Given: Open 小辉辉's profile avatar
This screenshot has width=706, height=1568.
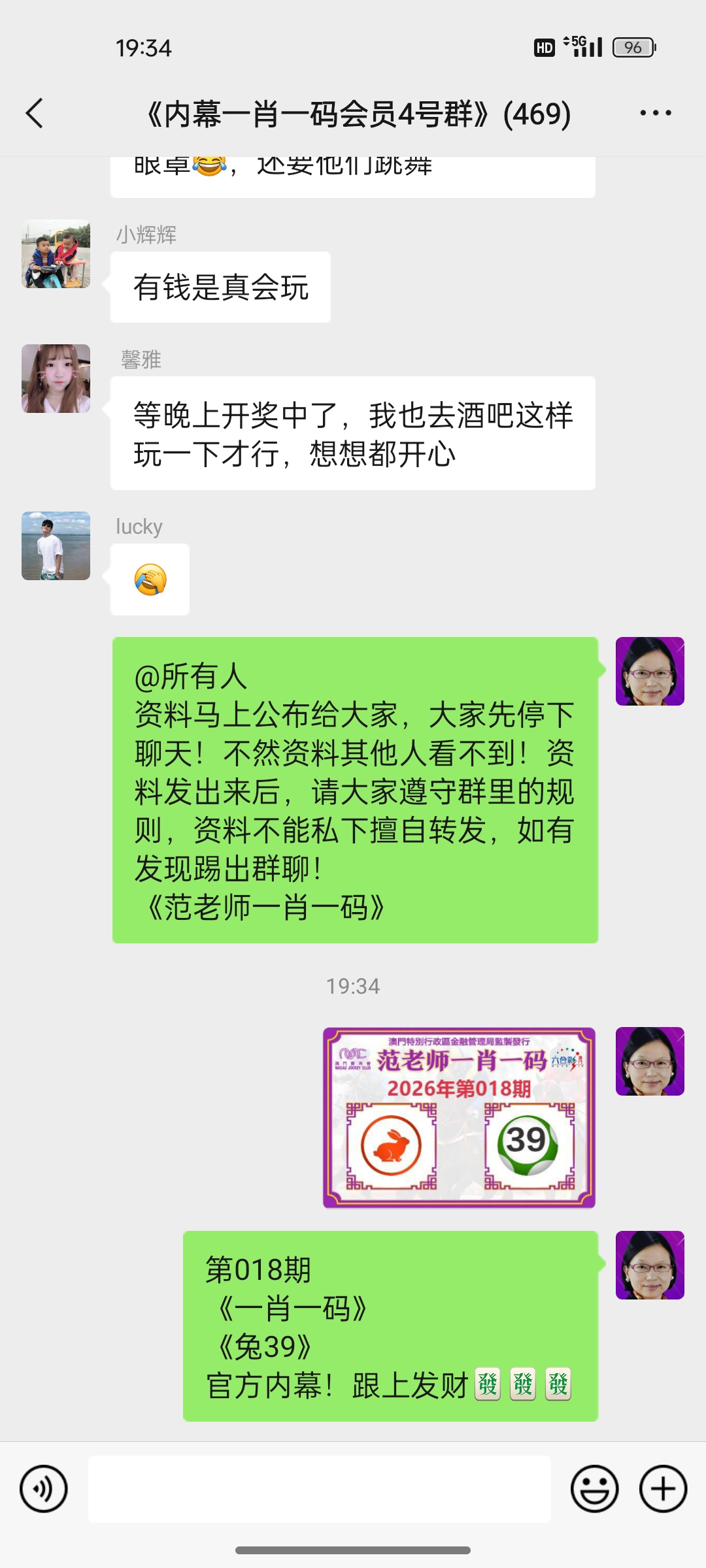Looking at the screenshot, I should click(56, 254).
